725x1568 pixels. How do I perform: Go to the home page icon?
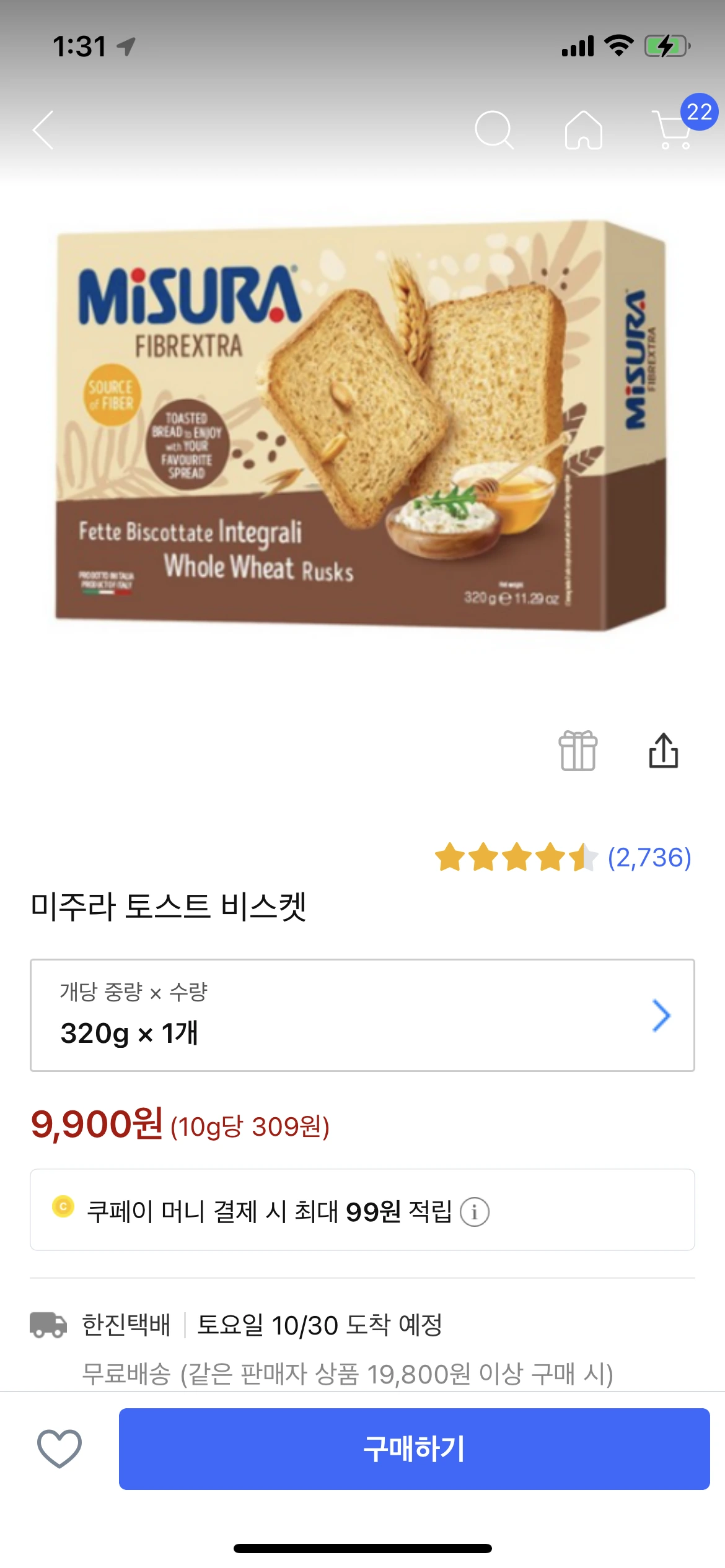[583, 130]
